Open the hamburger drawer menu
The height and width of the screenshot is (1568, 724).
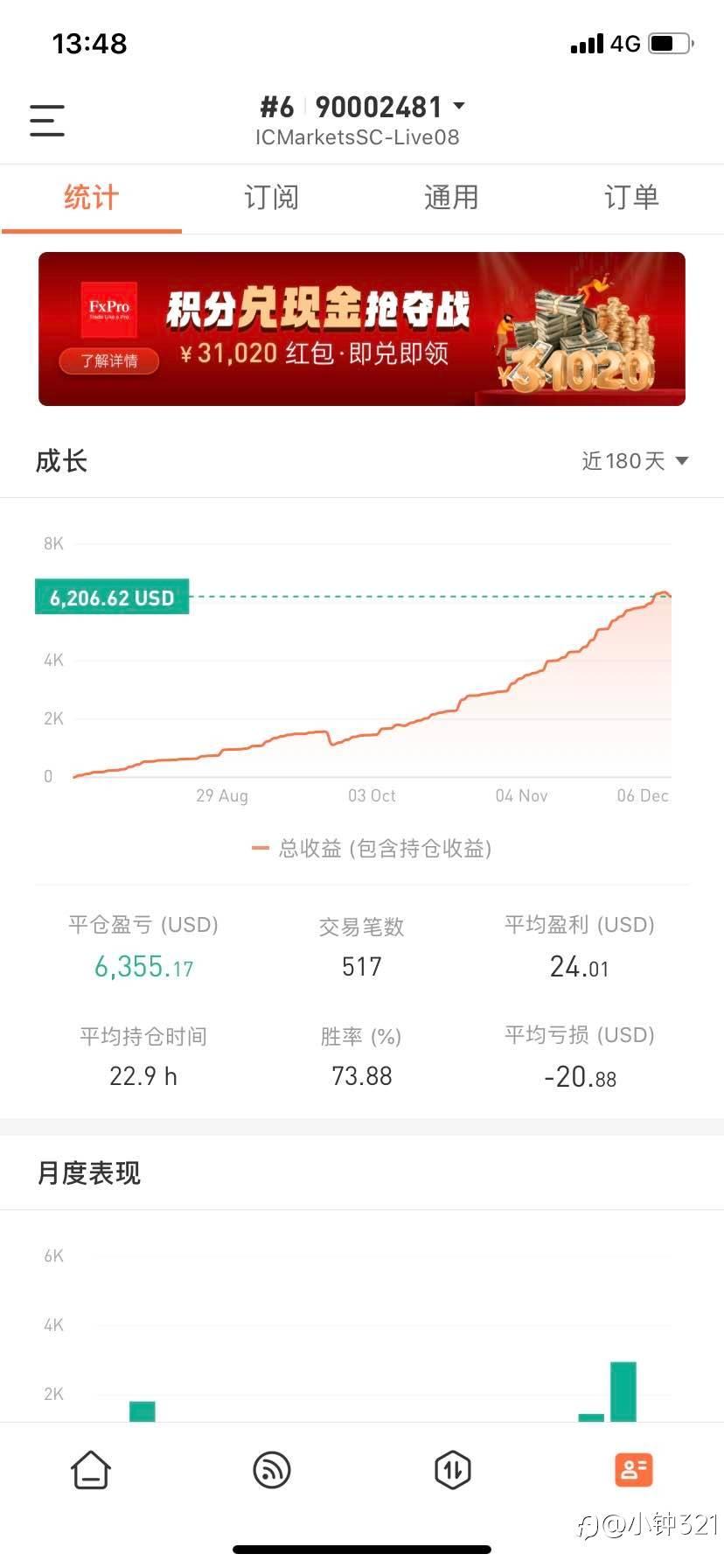coord(47,120)
